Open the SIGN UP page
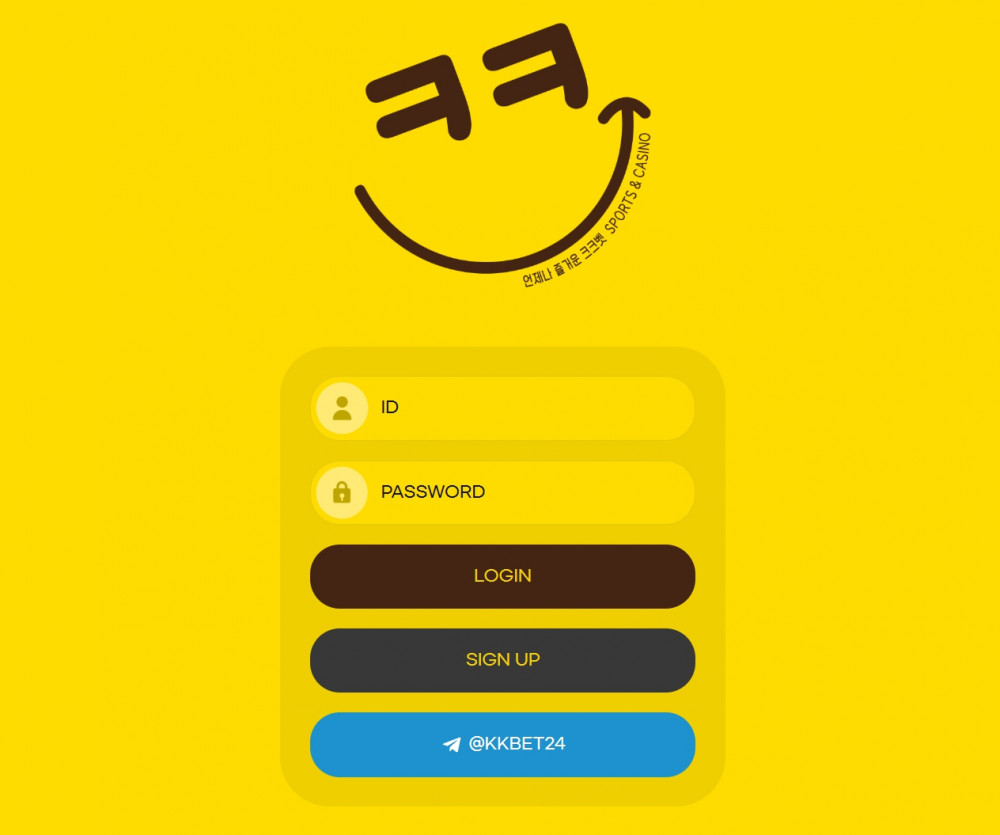Viewport: 1000px width, 835px height. [502, 660]
